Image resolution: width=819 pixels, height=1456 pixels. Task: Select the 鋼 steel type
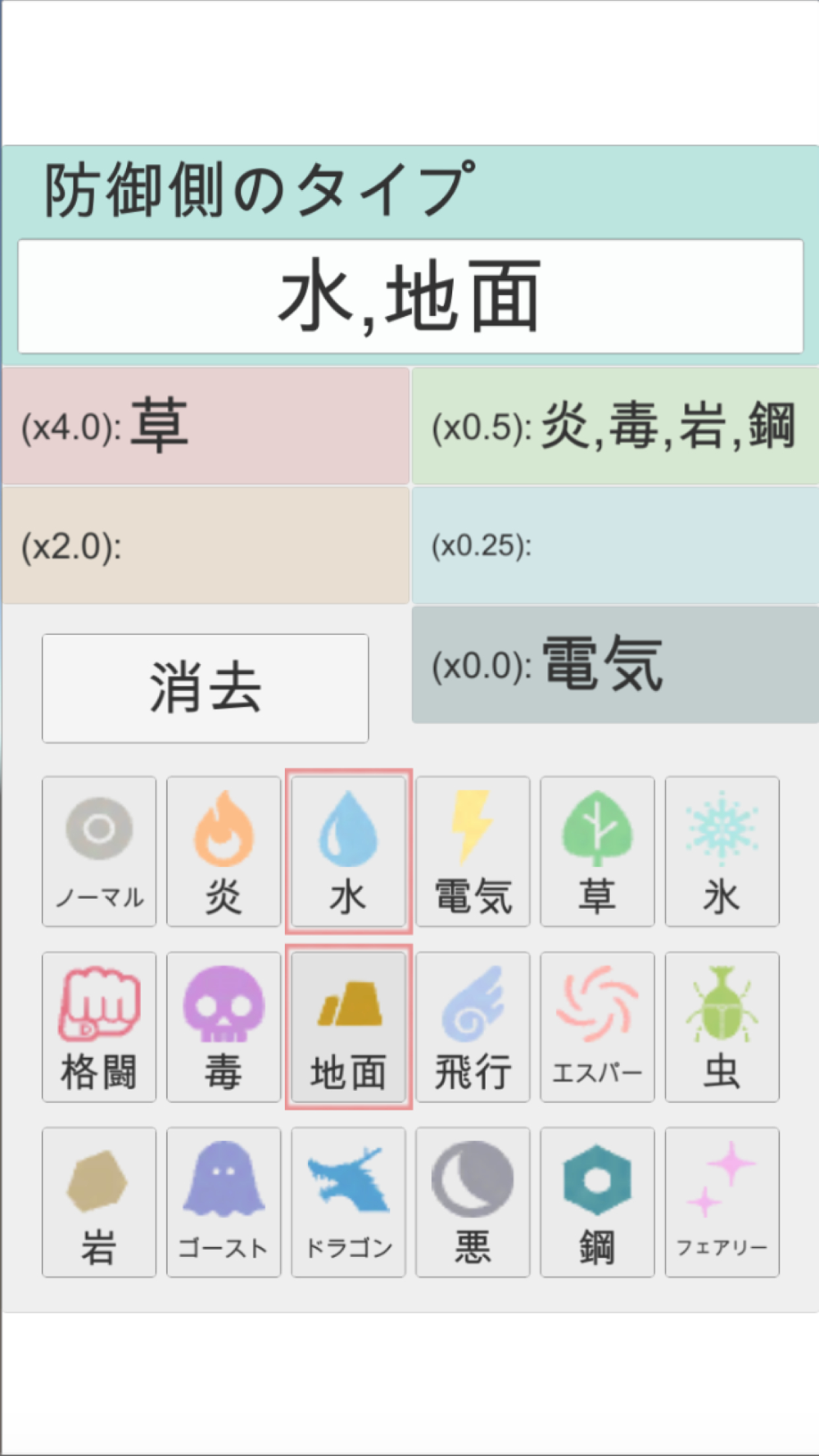pos(597,1202)
